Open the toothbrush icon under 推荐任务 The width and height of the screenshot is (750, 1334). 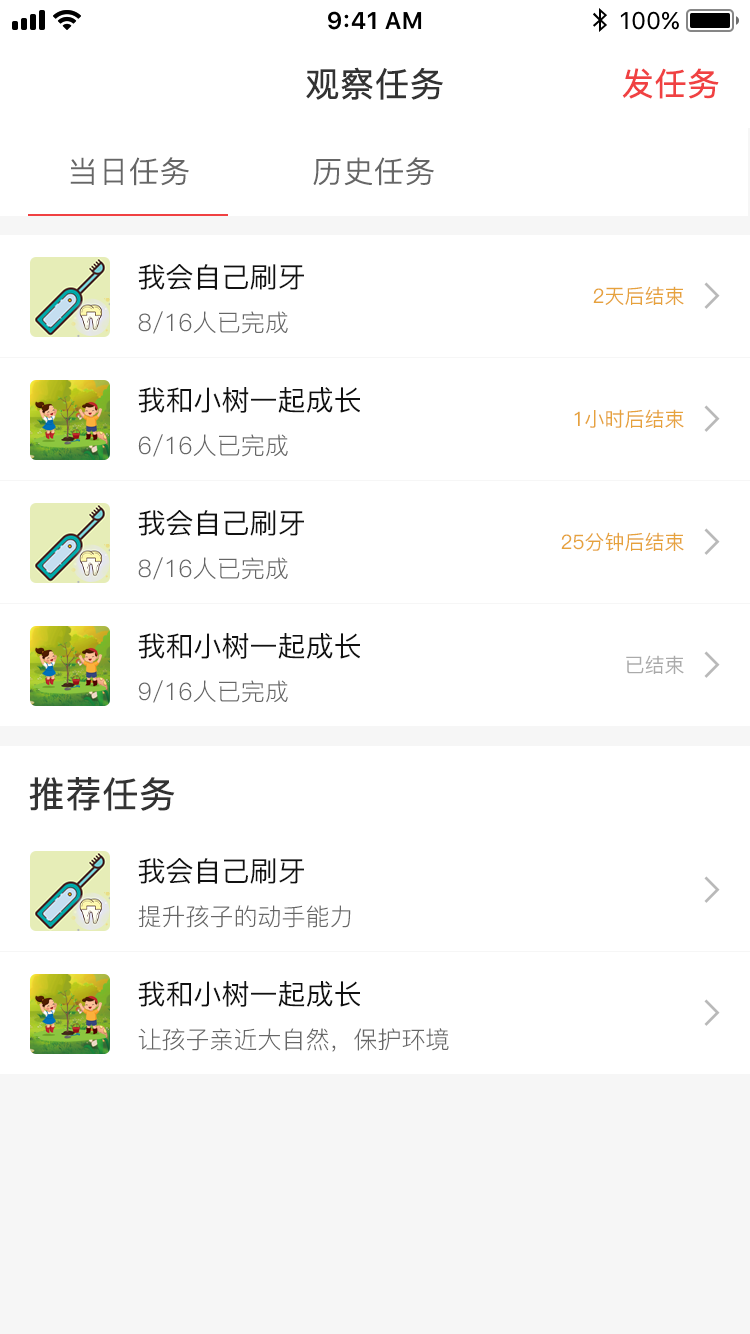pyautogui.click(x=70, y=891)
